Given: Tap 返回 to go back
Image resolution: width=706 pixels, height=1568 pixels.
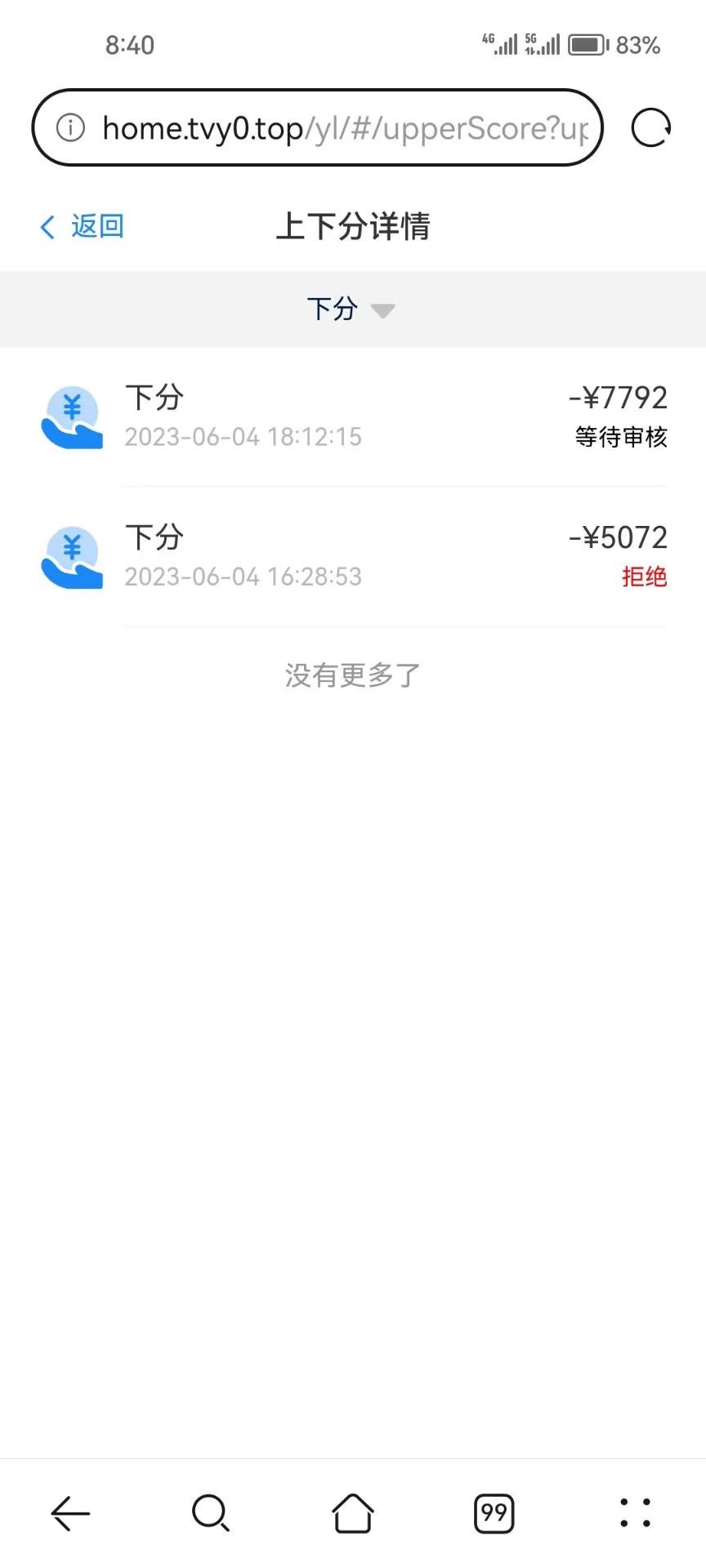Looking at the screenshot, I should (80, 226).
